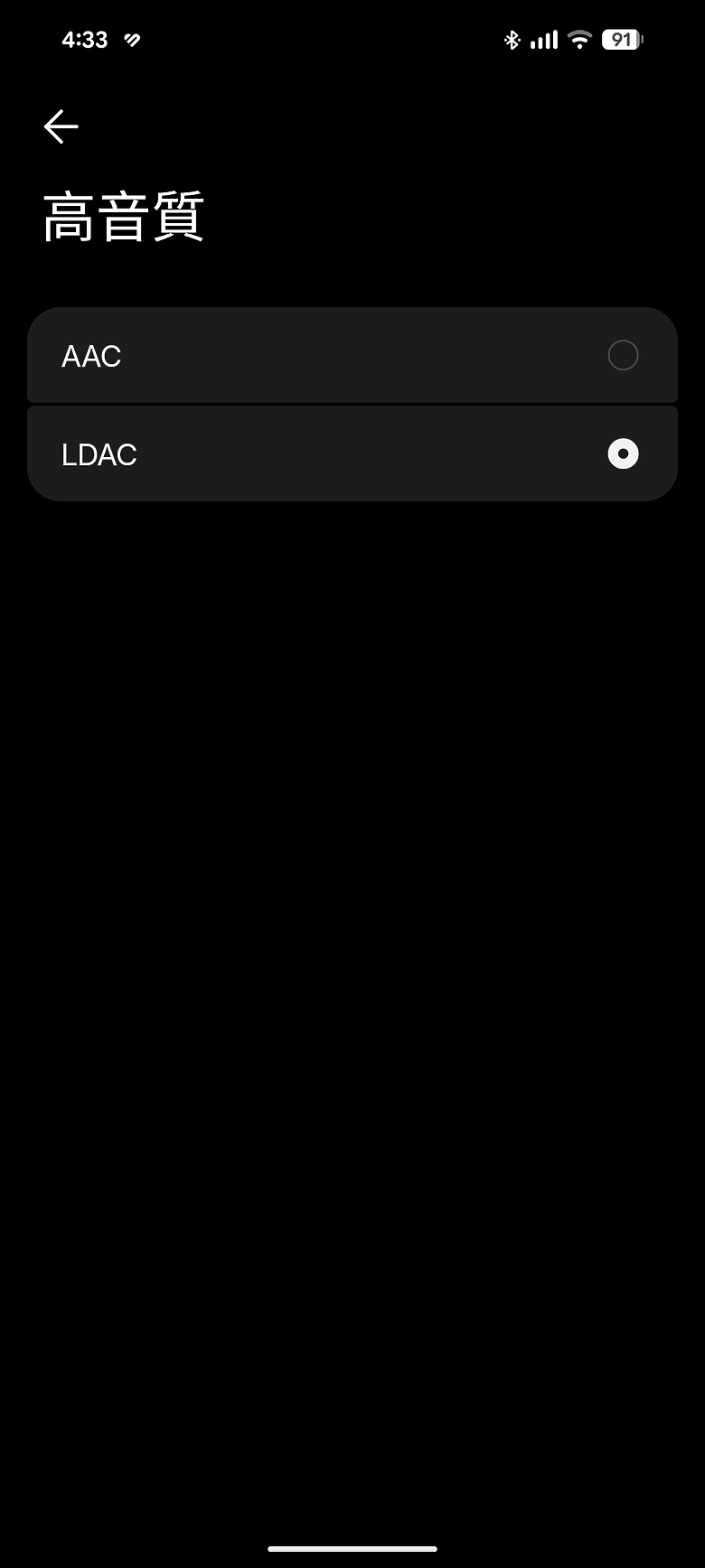Open the previous settings screen
The height and width of the screenshot is (1568, 705).
(x=61, y=126)
